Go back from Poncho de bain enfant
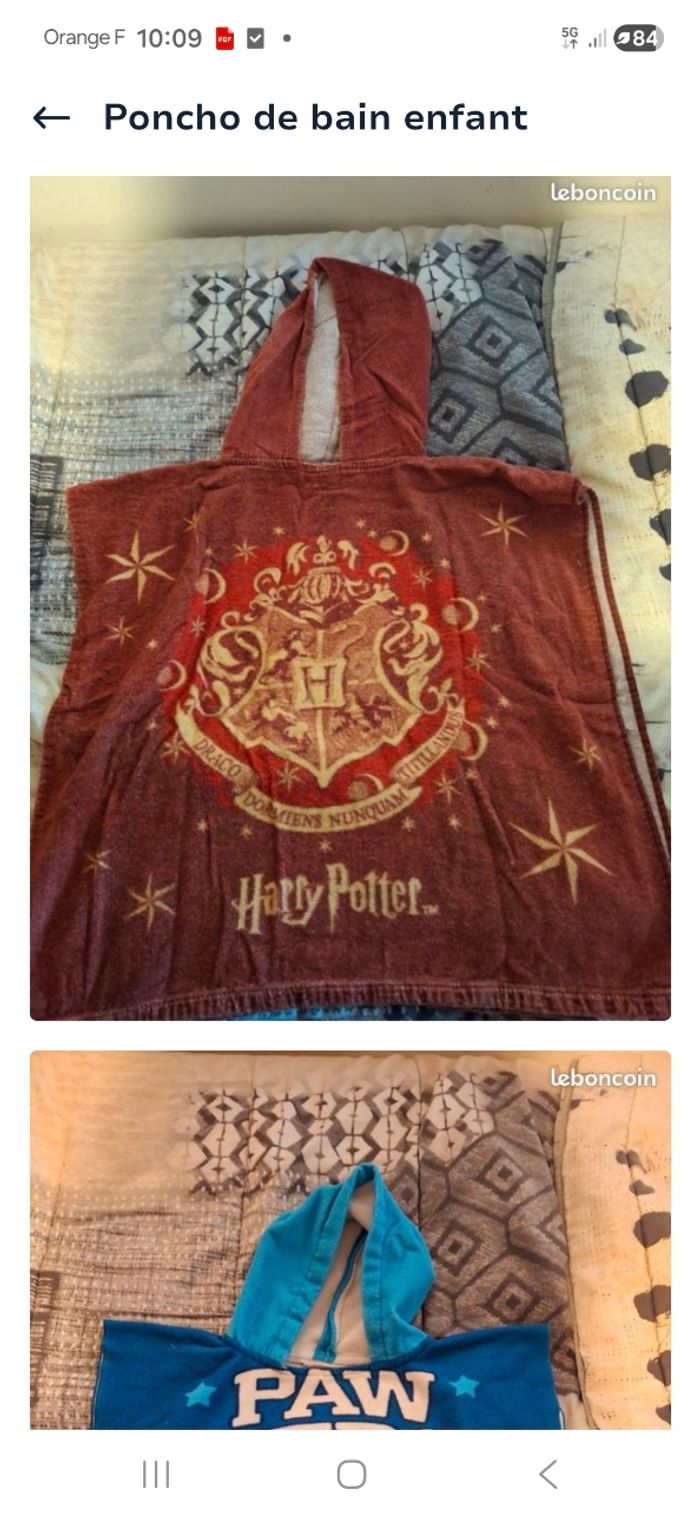Viewport: 700px width, 1517px height. pyautogui.click(x=52, y=118)
